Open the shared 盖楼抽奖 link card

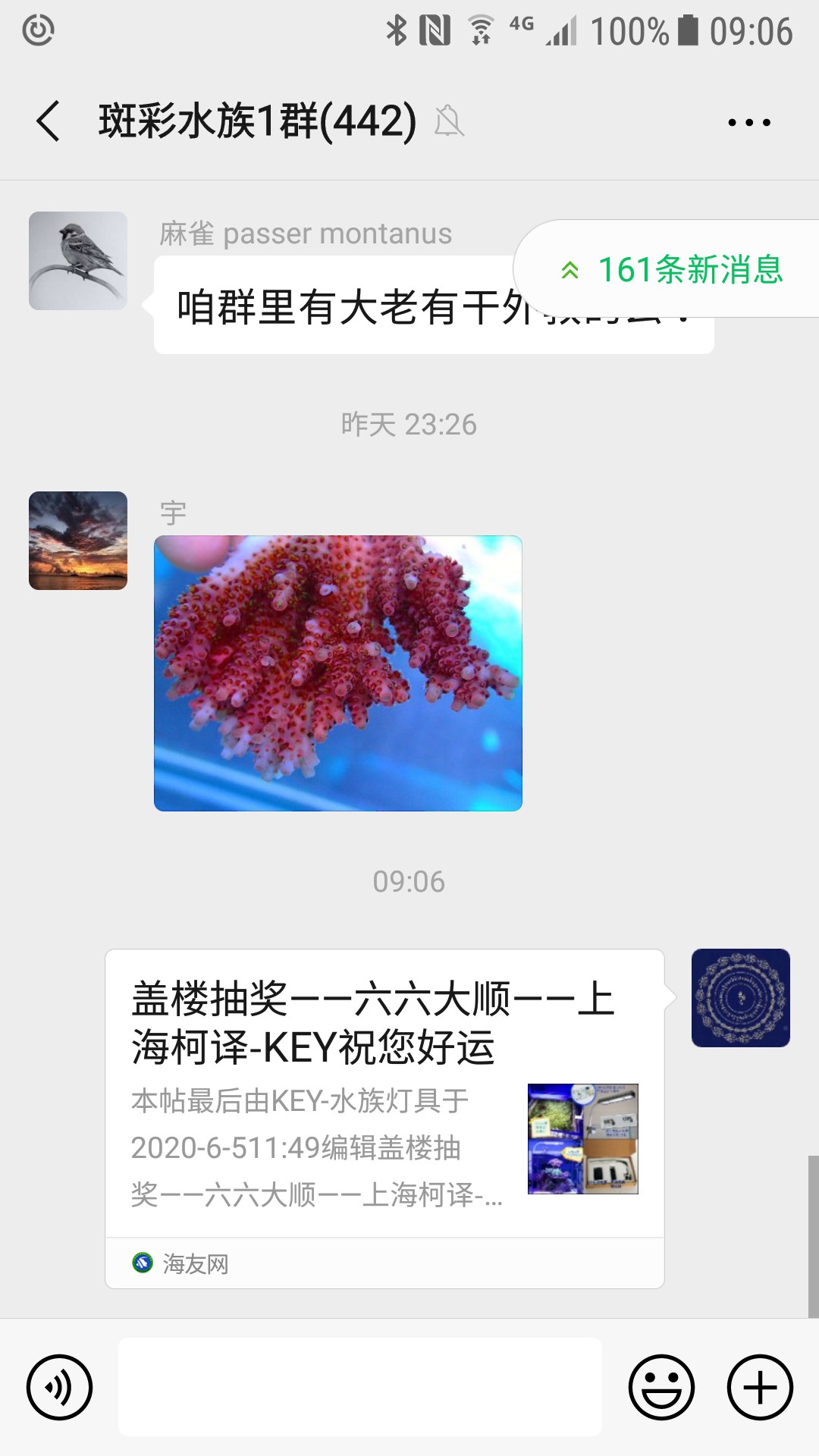[384, 1092]
